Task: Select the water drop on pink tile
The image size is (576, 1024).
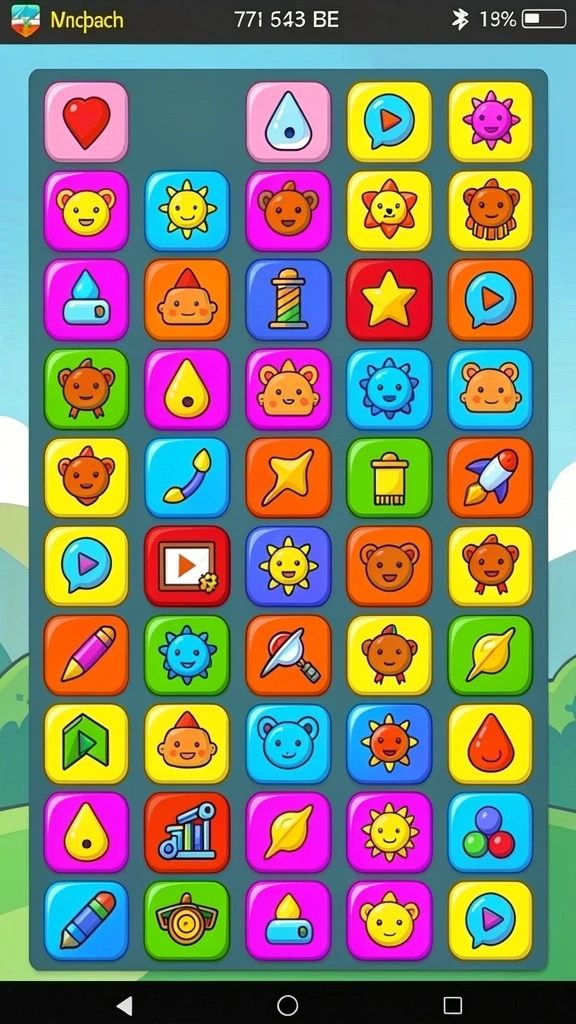Action: [288, 121]
